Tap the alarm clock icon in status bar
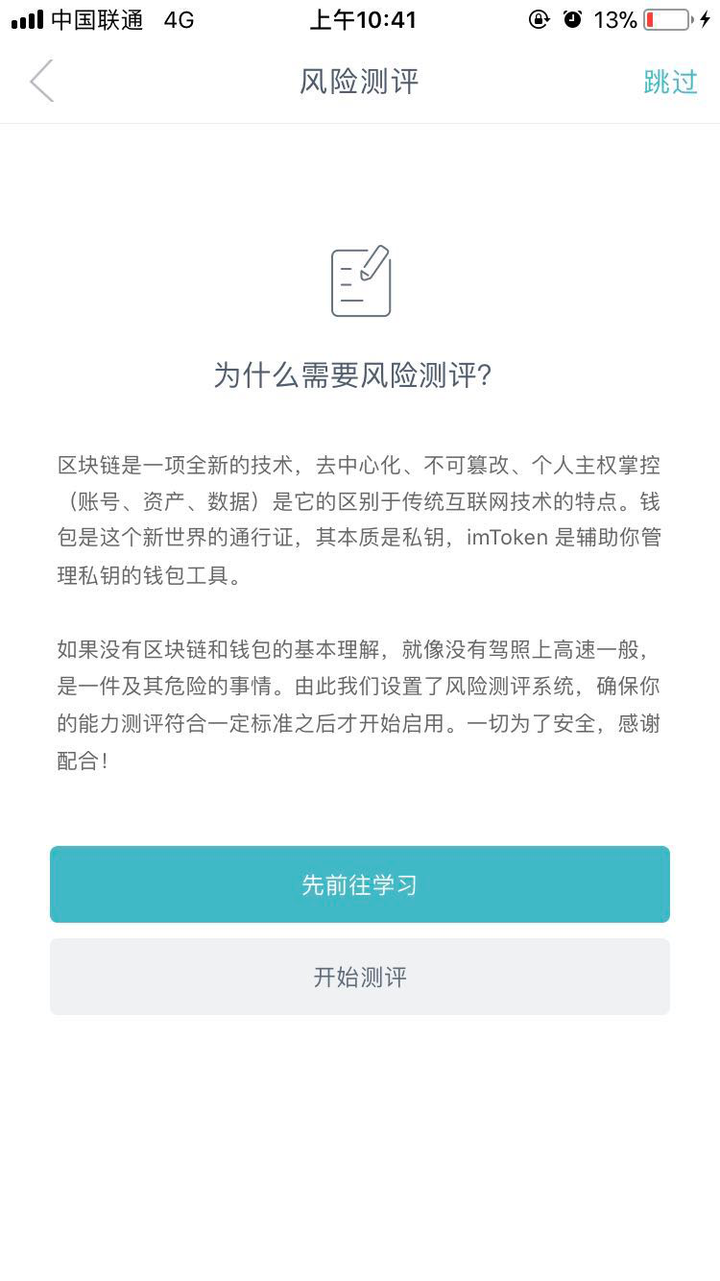 (572, 18)
